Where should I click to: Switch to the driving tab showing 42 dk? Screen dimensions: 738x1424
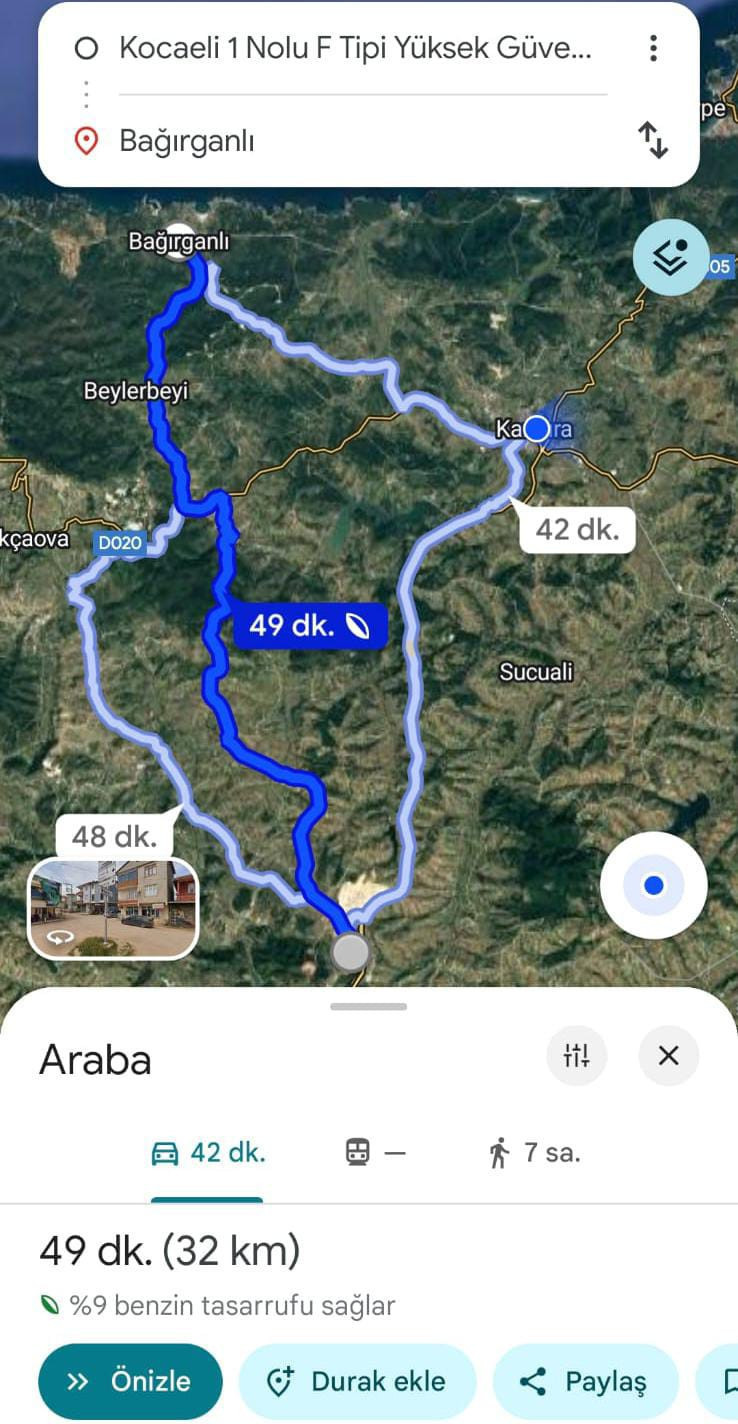207,1151
